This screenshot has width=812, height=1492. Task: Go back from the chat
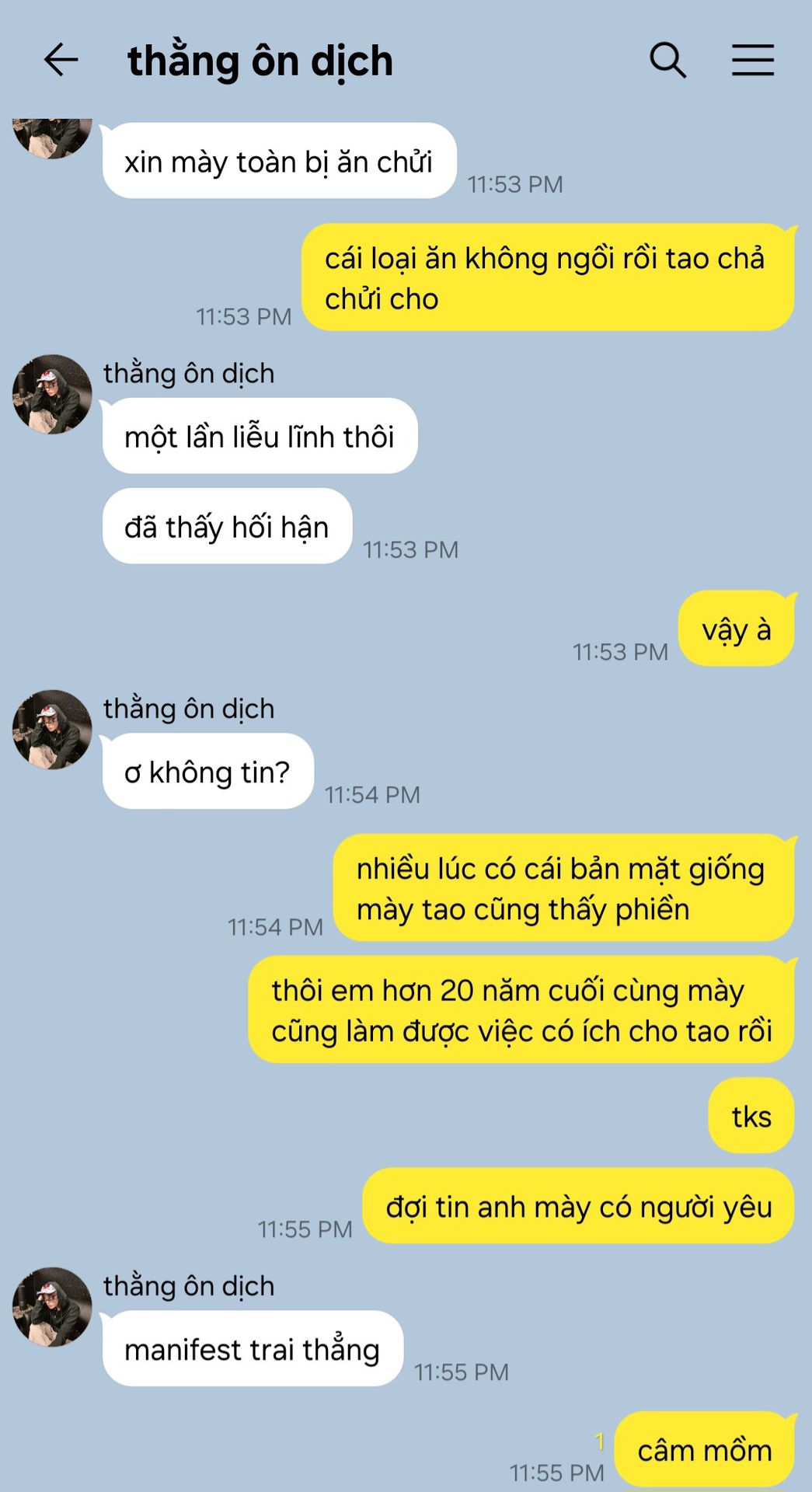pos(61,60)
